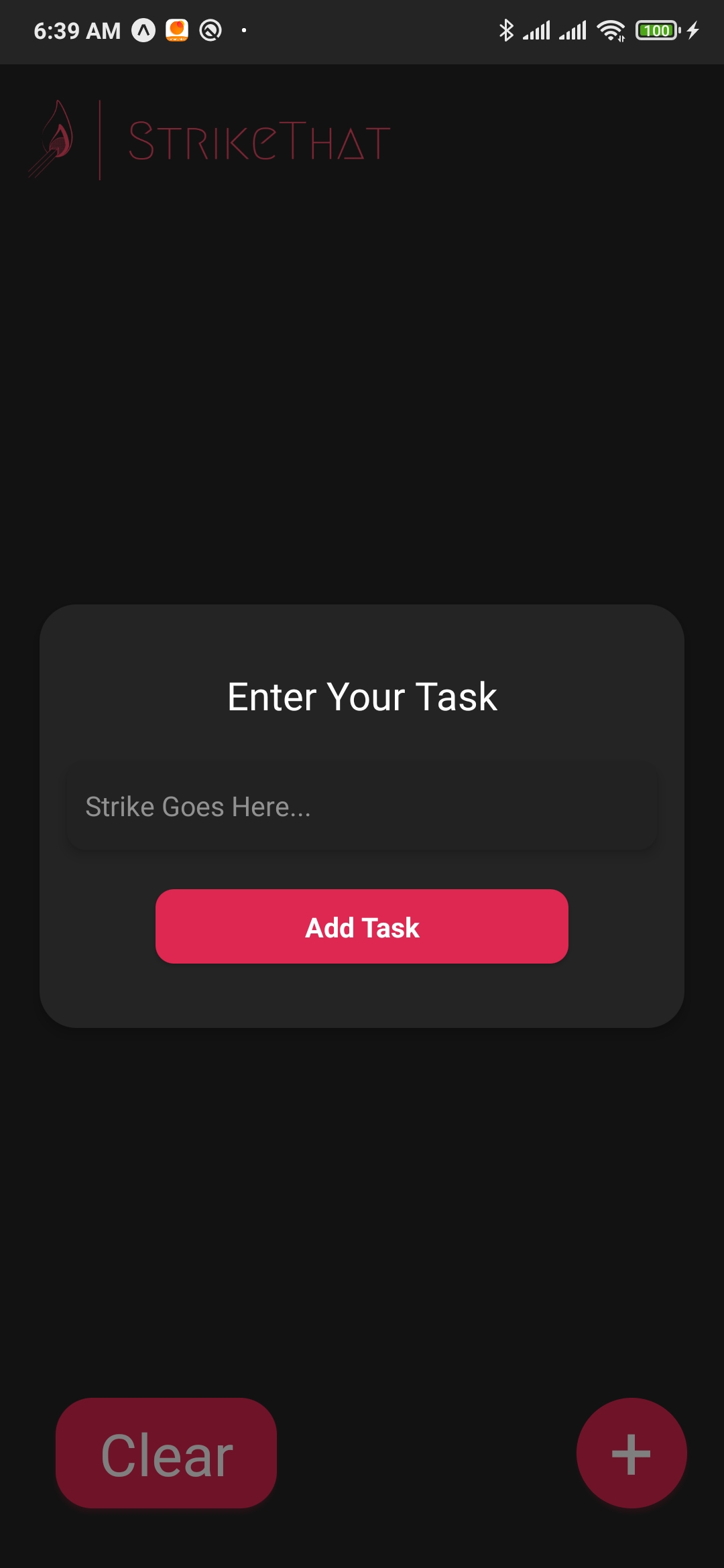Click the triangle notification icon top left
Viewport: 724px width, 1568px height.
pyautogui.click(x=142, y=30)
